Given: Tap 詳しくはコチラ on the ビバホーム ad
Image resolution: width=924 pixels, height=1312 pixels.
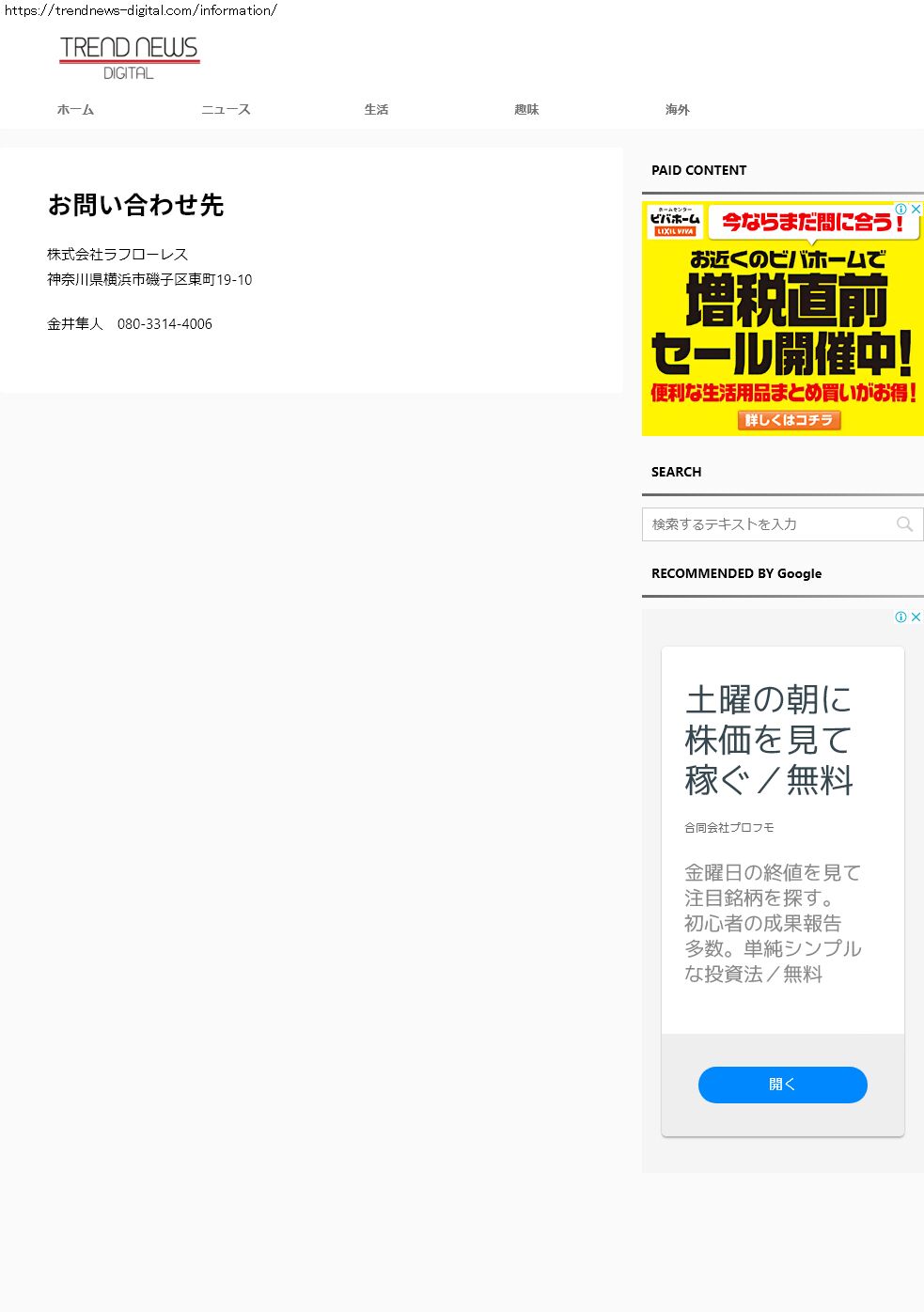Looking at the screenshot, I should click(x=789, y=420).
